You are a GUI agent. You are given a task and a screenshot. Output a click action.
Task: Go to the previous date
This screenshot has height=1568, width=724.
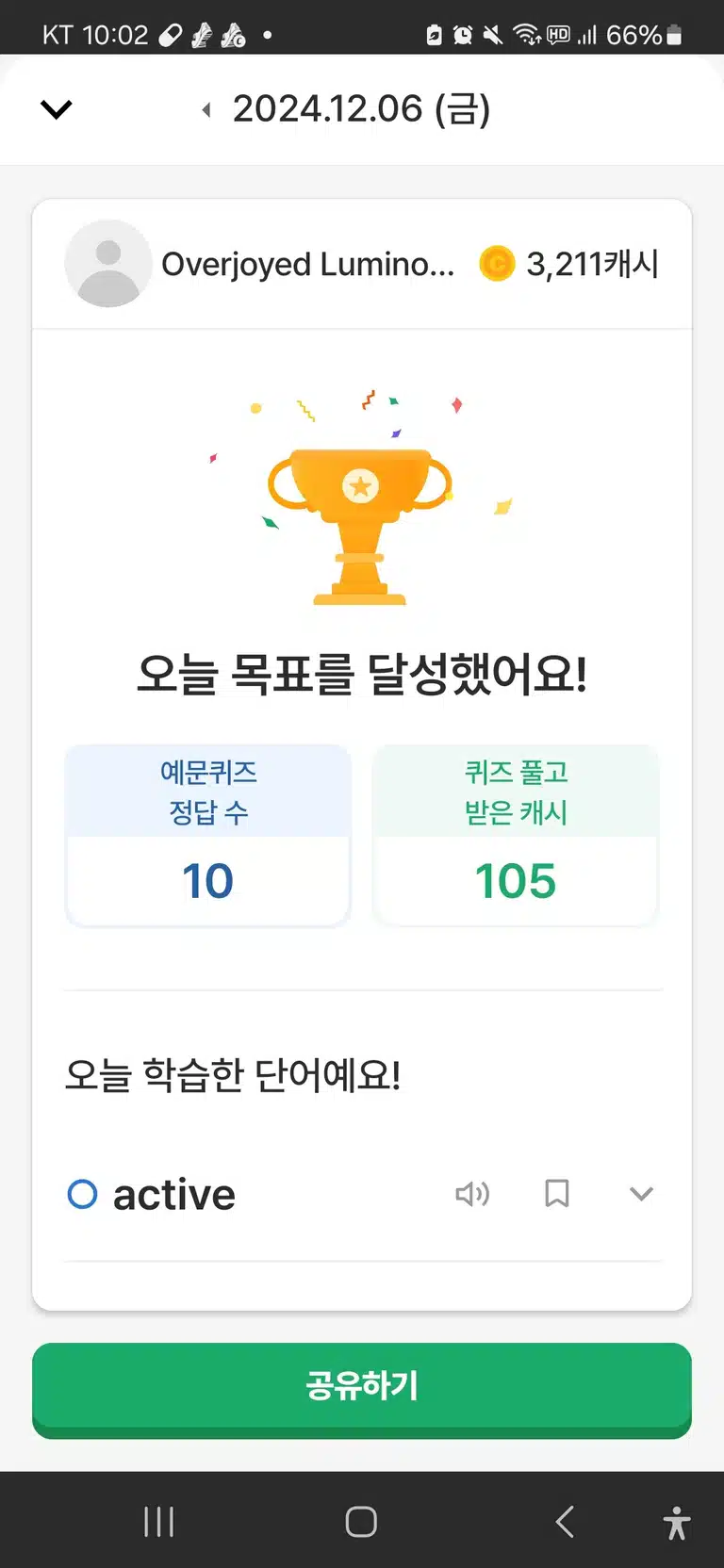pos(206,110)
